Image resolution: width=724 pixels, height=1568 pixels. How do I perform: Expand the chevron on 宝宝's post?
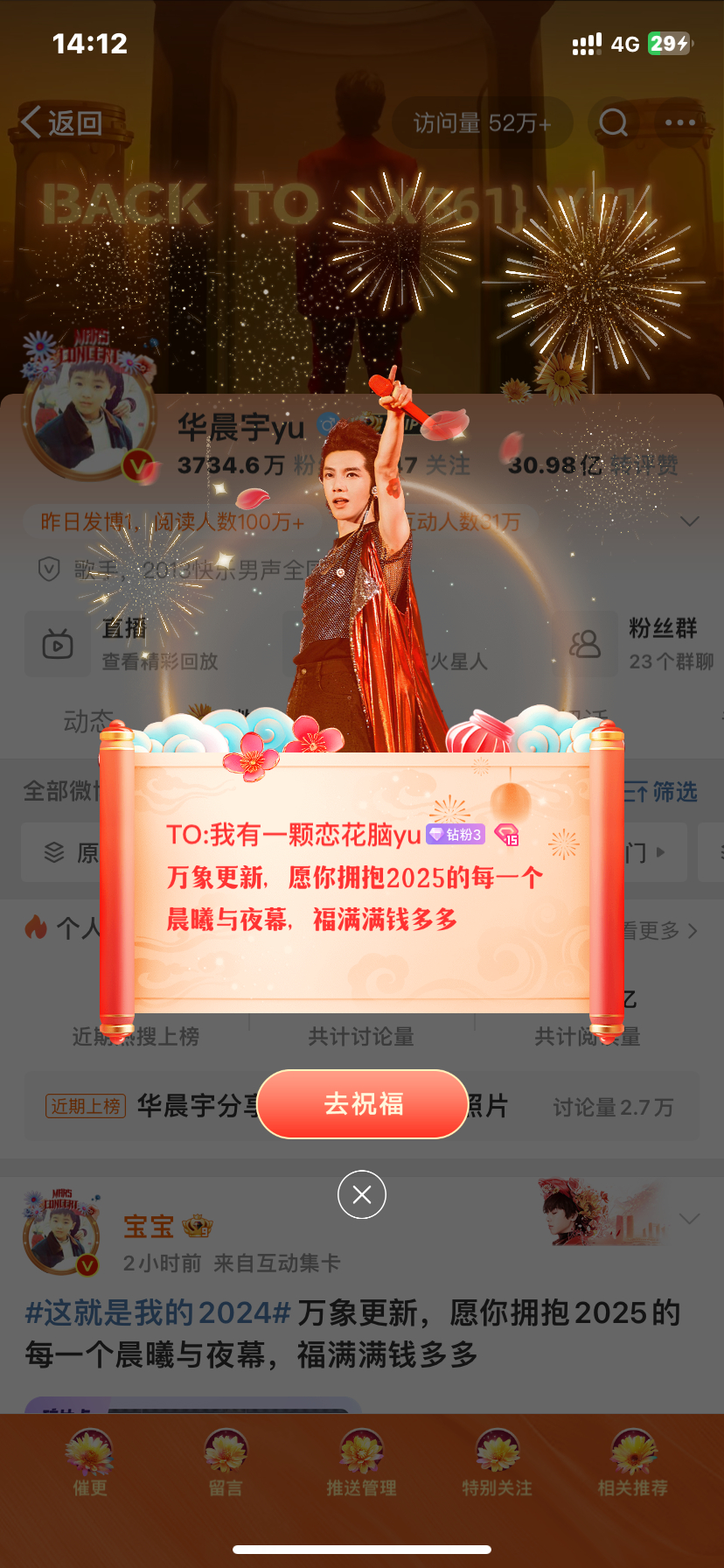tap(690, 1219)
